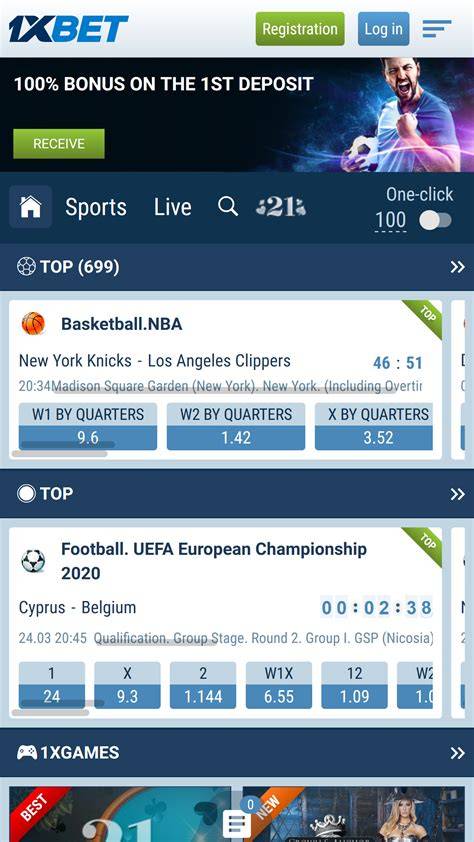Open the hamburger menu

436,29
